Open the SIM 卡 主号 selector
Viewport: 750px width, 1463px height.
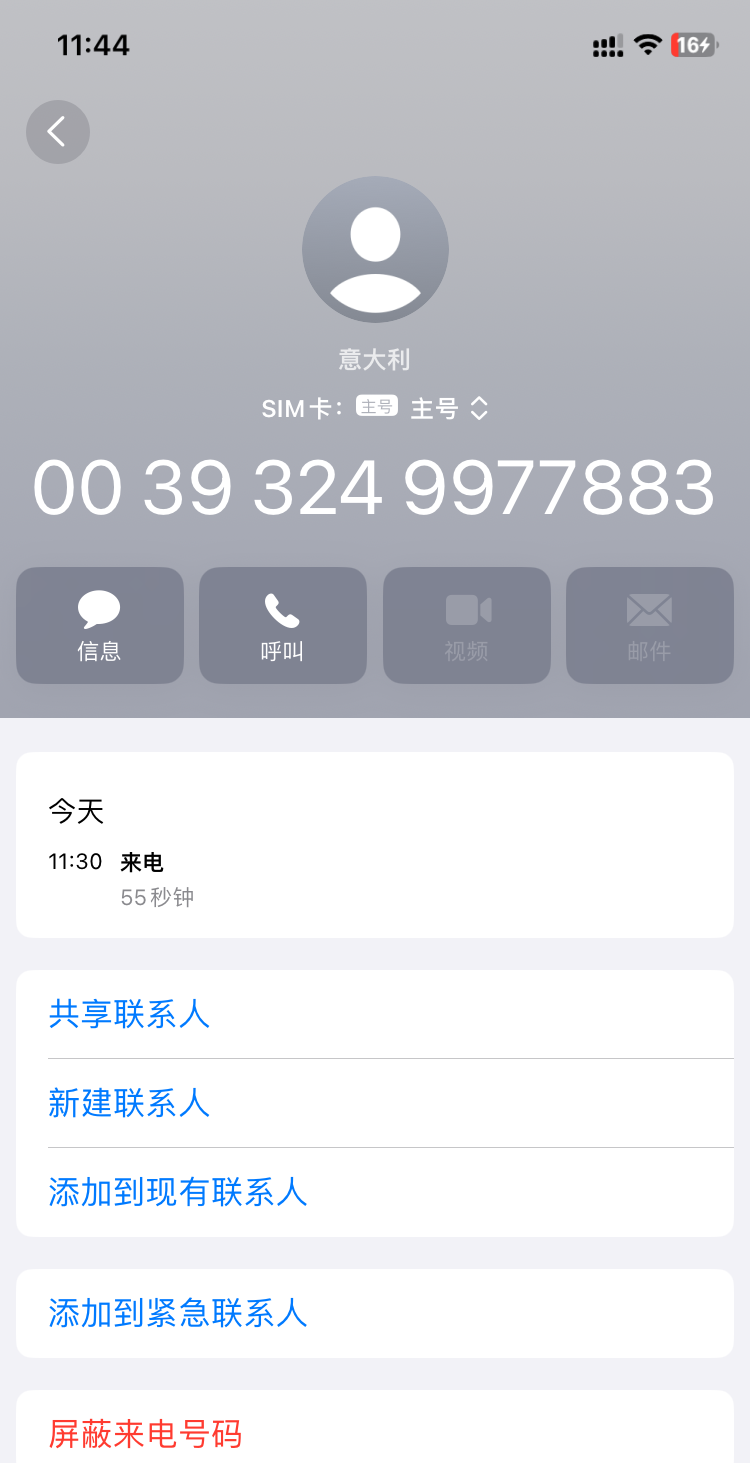[448, 408]
